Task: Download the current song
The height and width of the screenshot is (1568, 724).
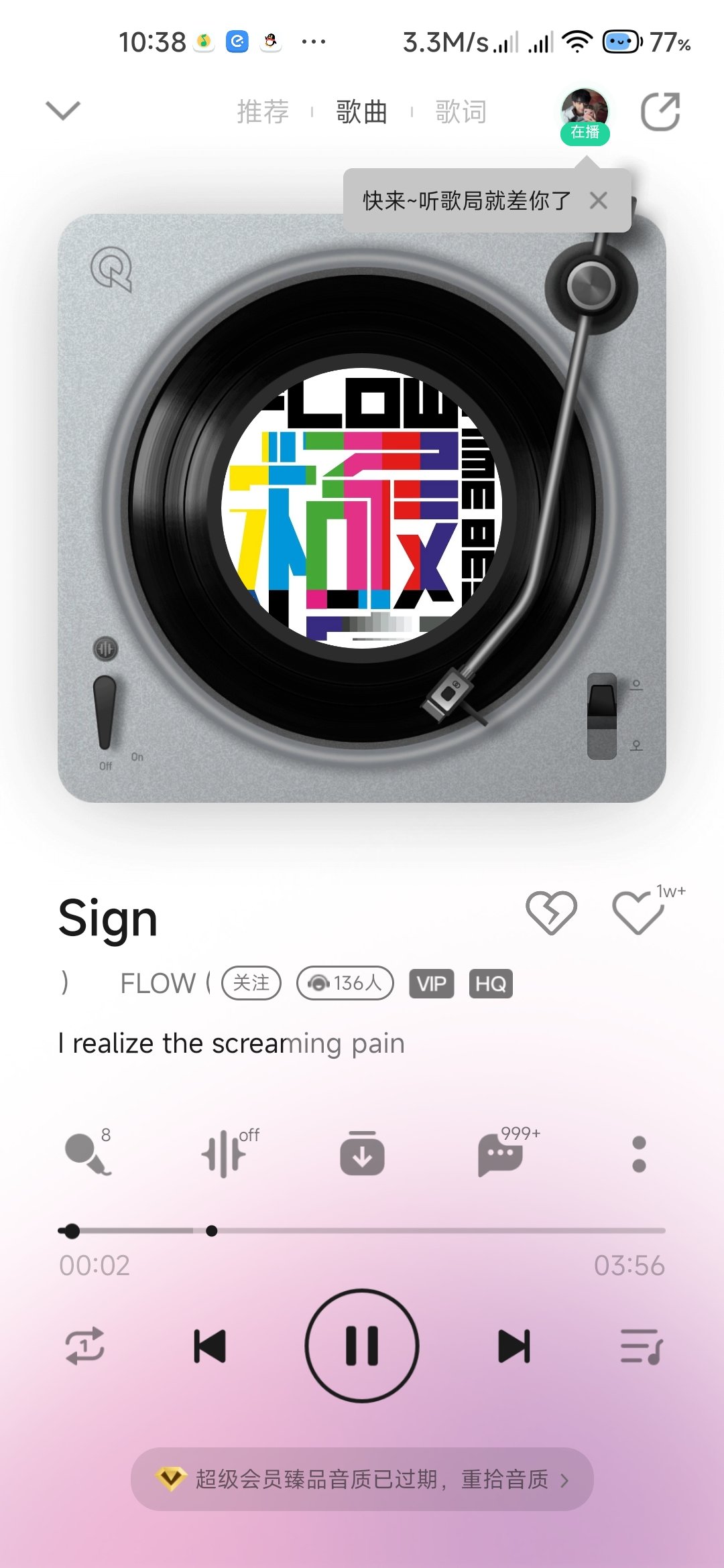Action: (x=362, y=1153)
